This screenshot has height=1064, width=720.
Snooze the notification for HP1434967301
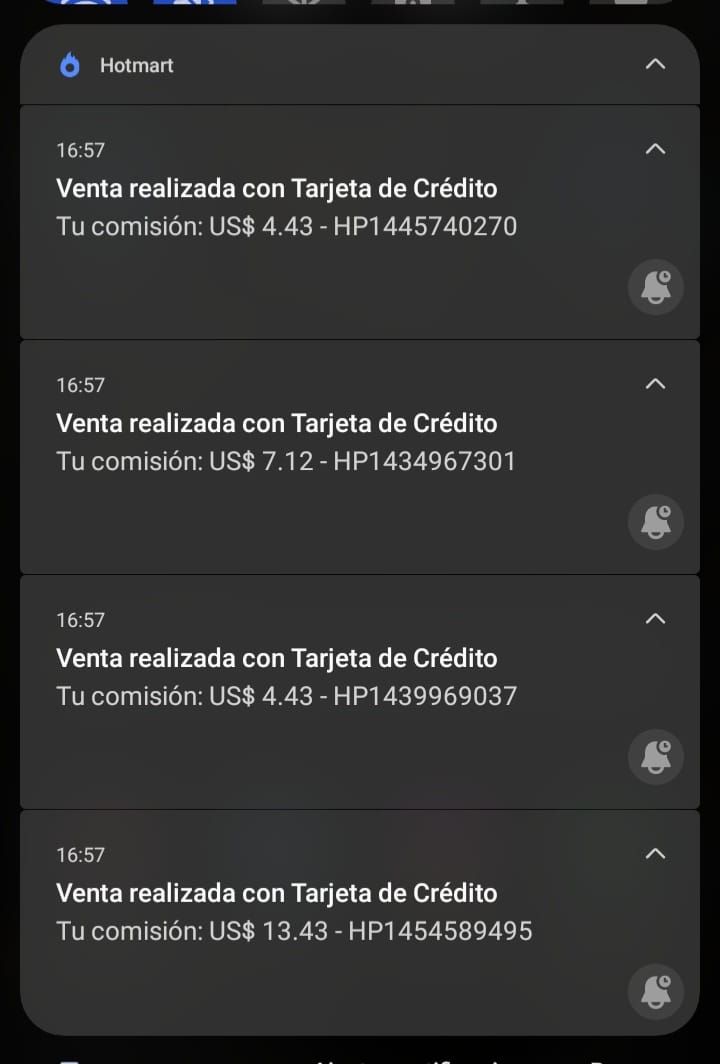click(x=656, y=522)
